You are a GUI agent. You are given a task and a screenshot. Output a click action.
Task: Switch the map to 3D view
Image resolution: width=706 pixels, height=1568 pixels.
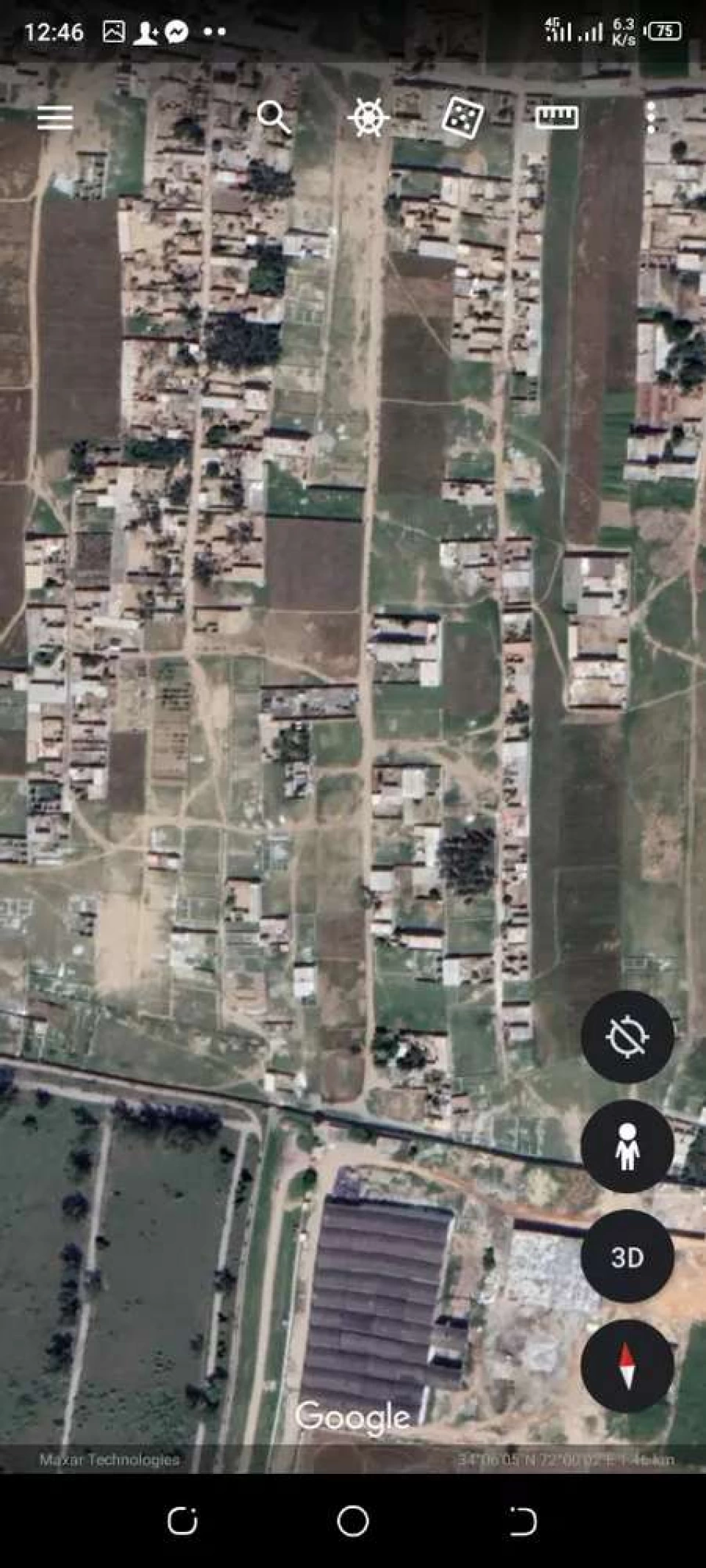tap(627, 1256)
